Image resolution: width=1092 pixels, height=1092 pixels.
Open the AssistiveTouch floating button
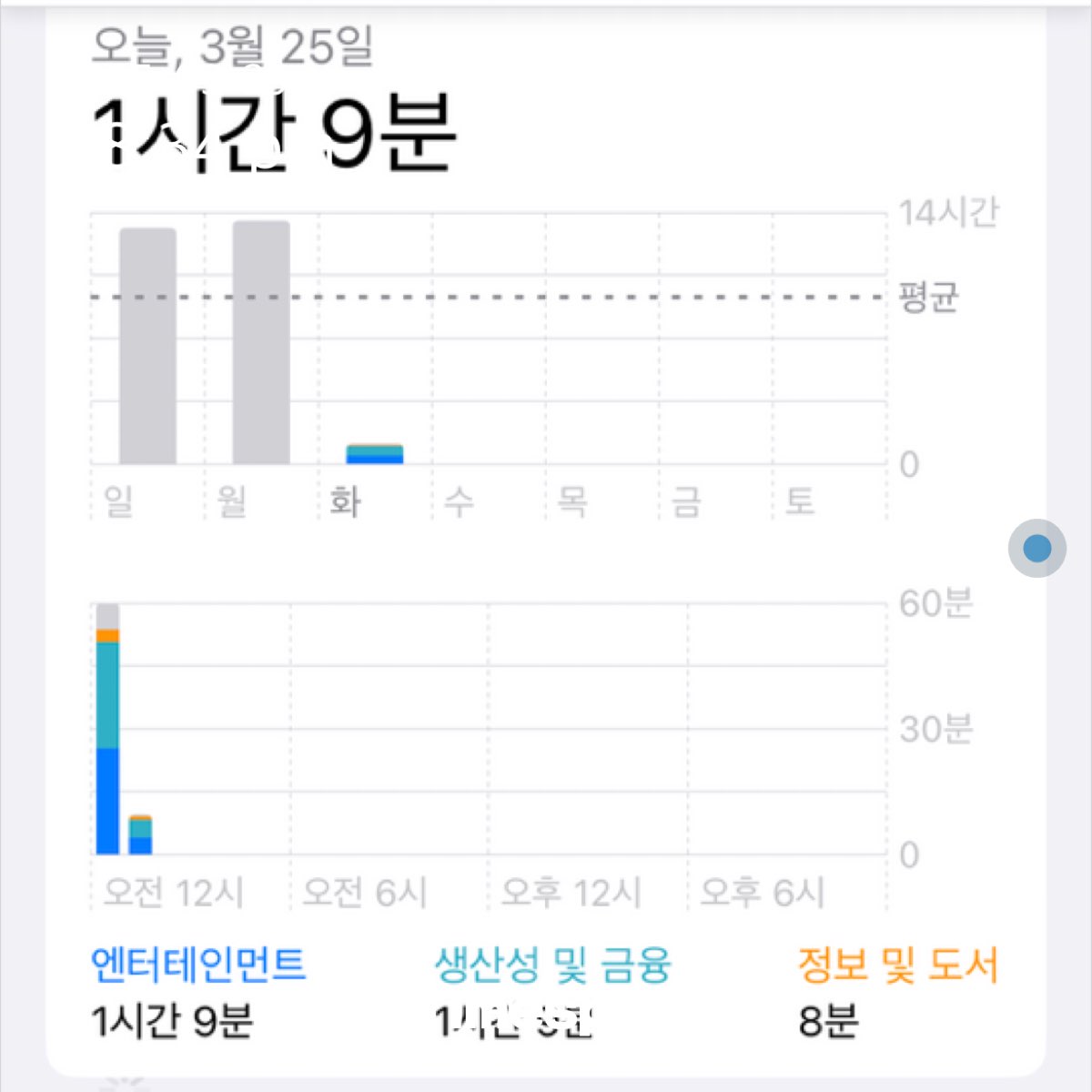[x=1037, y=549]
